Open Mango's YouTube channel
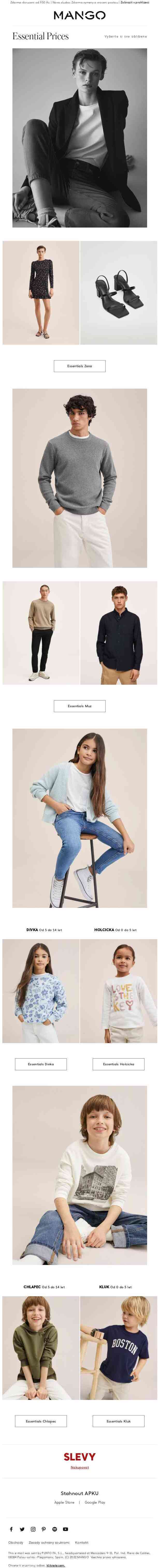Screen dimensions: 158x1568 coord(65,1528)
